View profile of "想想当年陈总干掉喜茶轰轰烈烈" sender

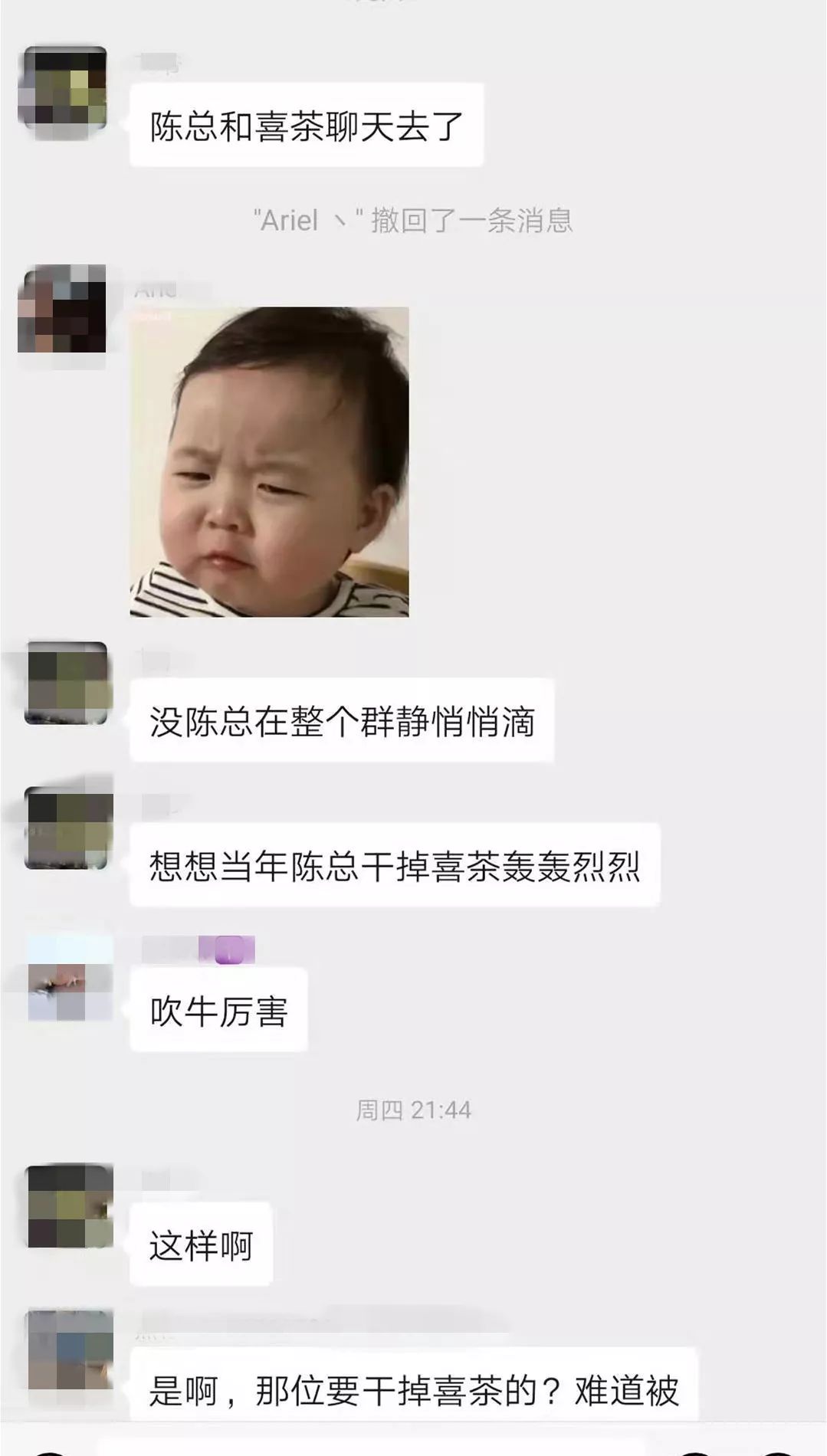click(x=68, y=828)
